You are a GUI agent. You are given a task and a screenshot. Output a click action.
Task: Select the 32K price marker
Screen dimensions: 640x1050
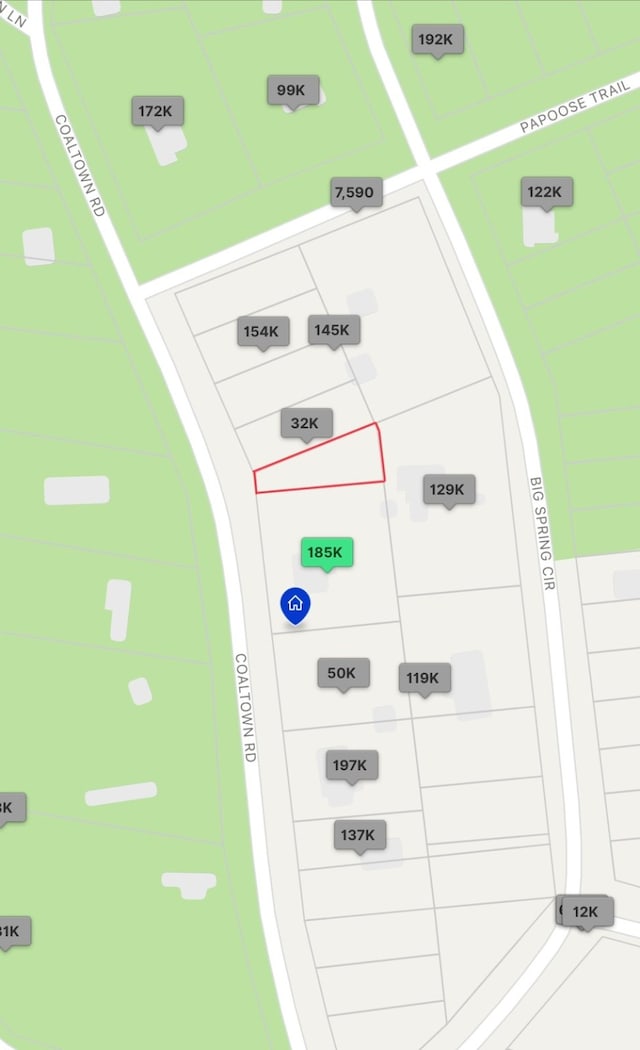pyautogui.click(x=306, y=423)
